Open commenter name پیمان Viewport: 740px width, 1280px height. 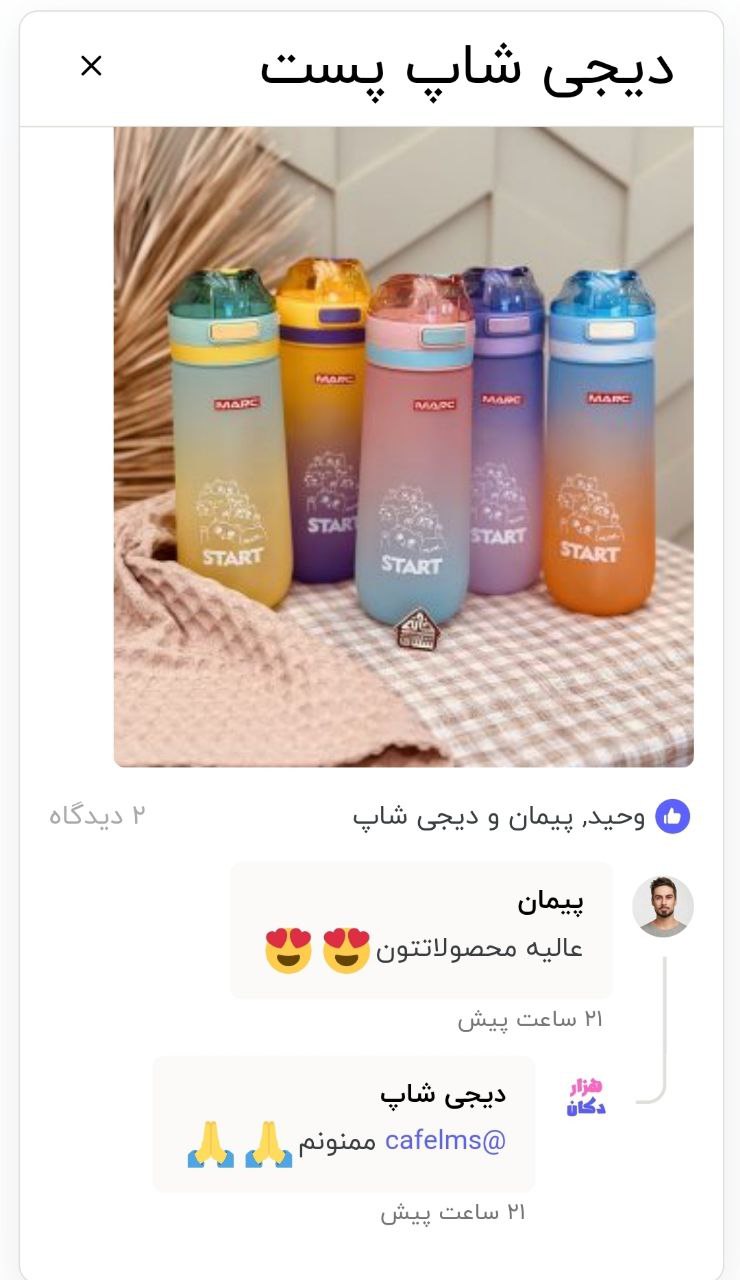point(550,901)
